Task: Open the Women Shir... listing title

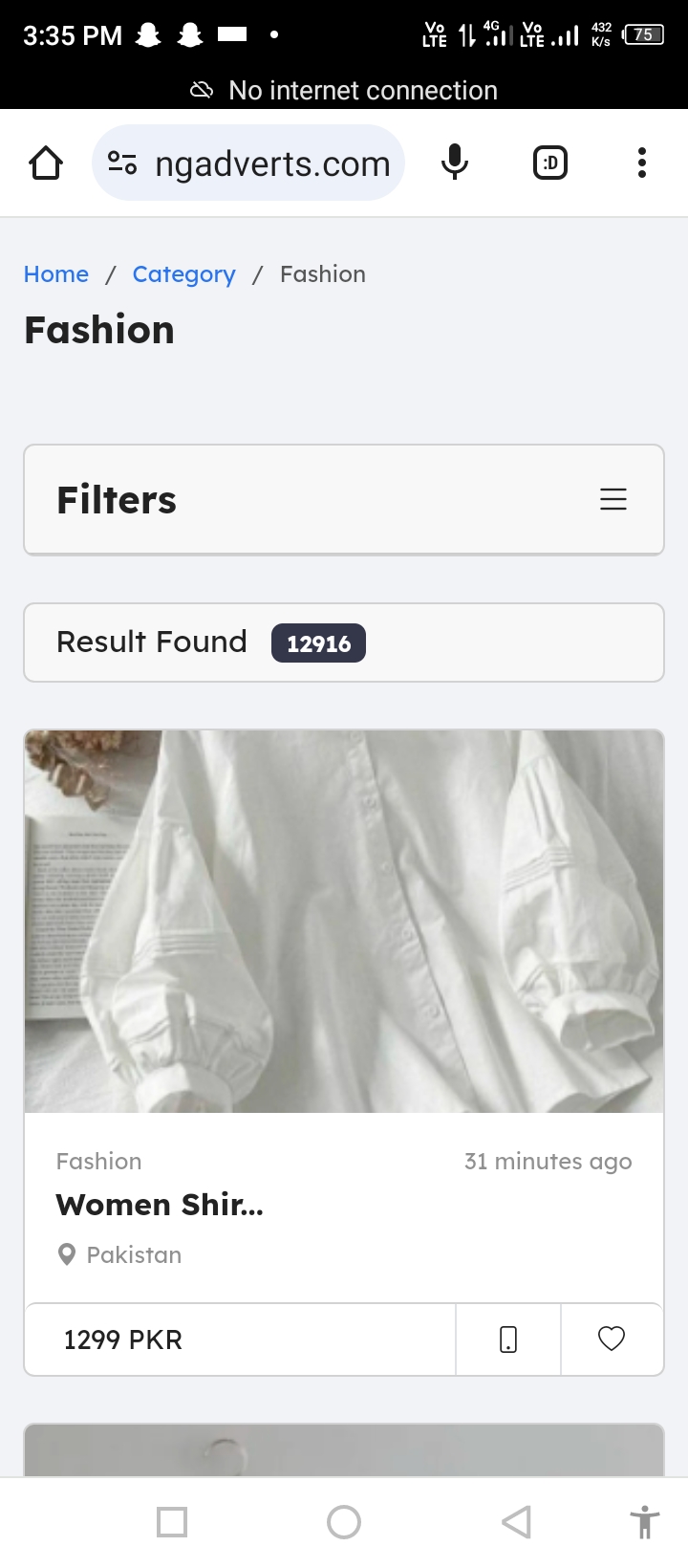Action: coord(160,1205)
